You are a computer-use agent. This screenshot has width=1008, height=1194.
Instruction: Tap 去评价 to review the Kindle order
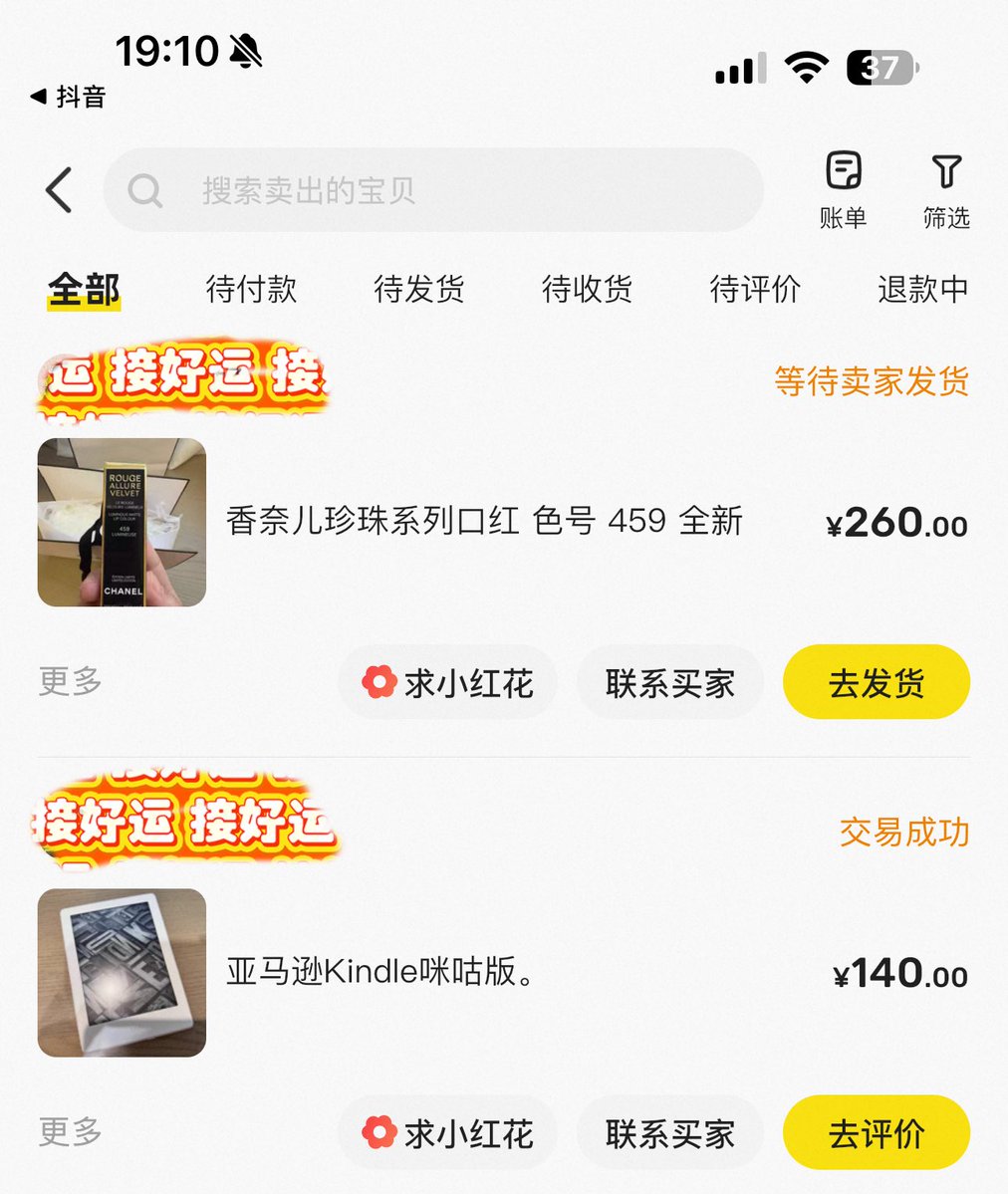(x=877, y=1133)
